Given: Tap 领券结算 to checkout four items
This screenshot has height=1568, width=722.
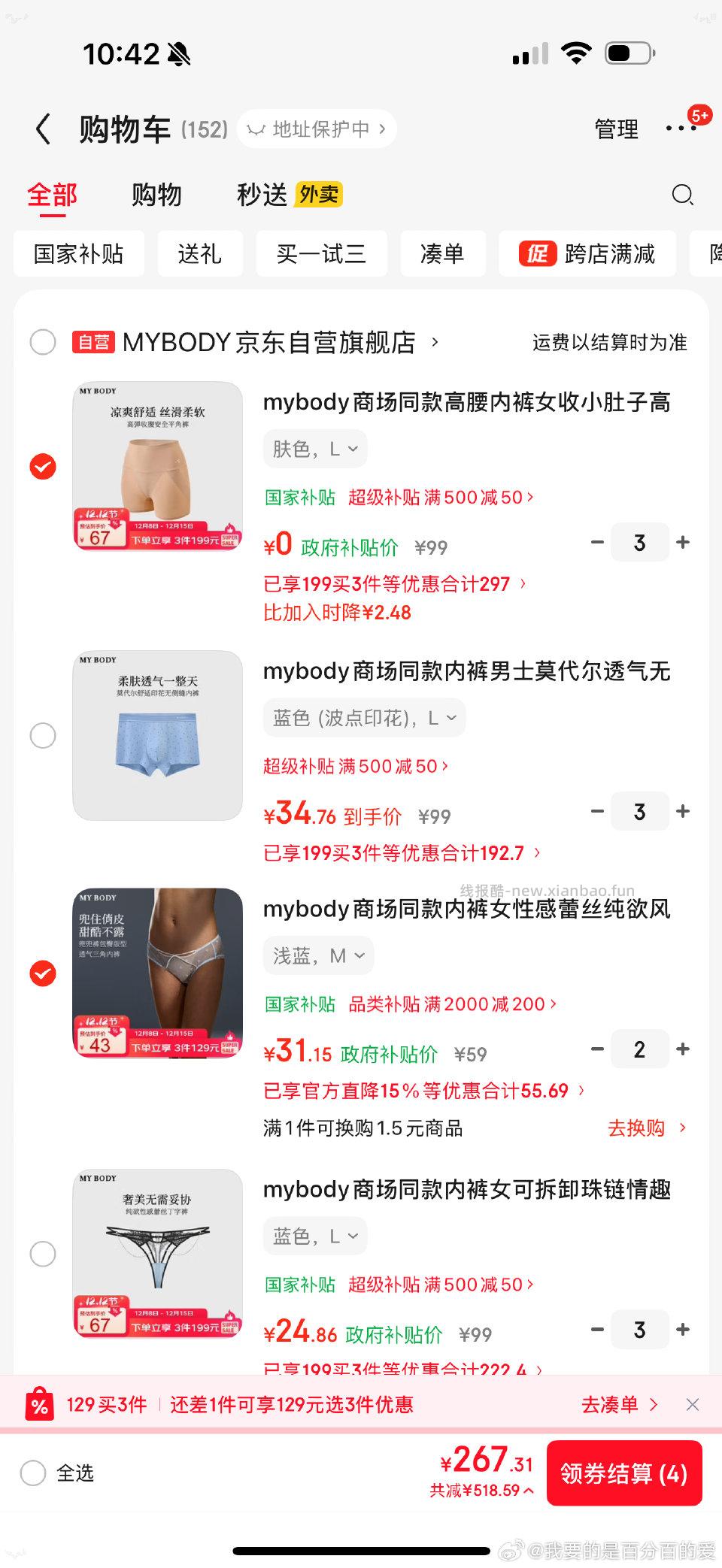Looking at the screenshot, I should [625, 1473].
